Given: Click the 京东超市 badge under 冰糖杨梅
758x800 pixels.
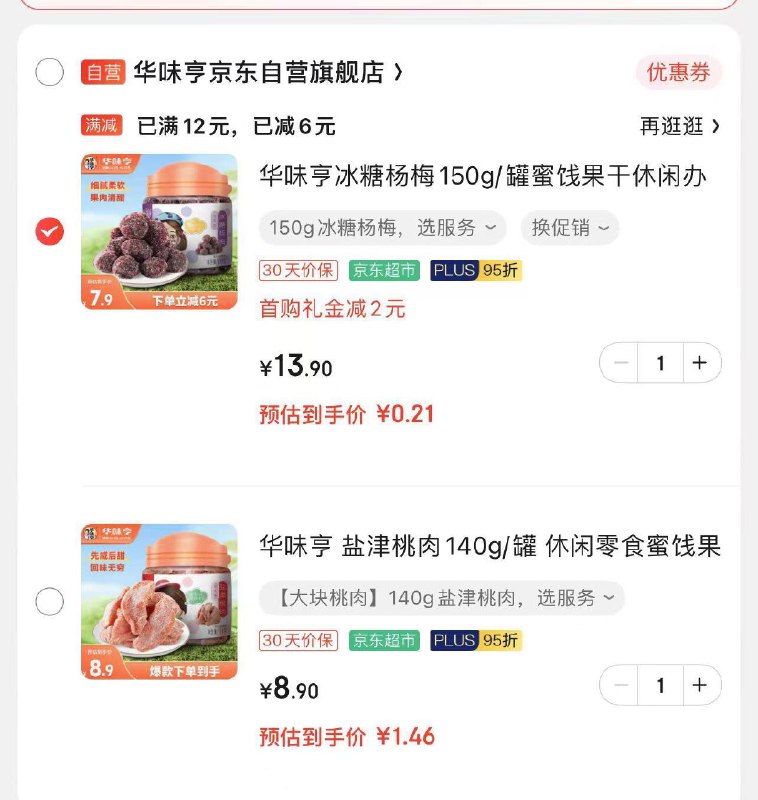Looking at the screenshot, I should (385, 270).
